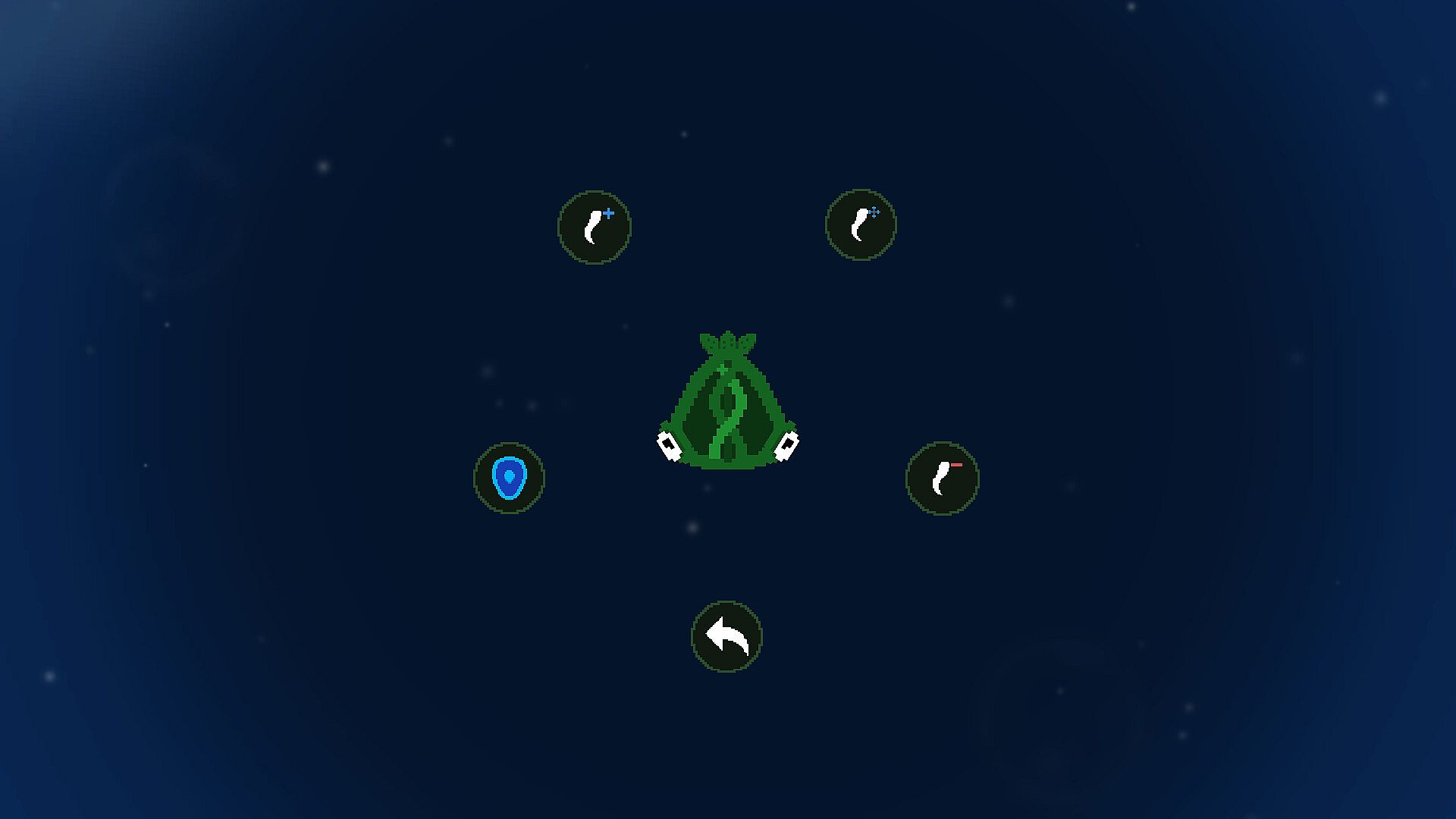1456x819 pixels.
Task: Tap the add flagellum button
Action: (x=594, y=227)
